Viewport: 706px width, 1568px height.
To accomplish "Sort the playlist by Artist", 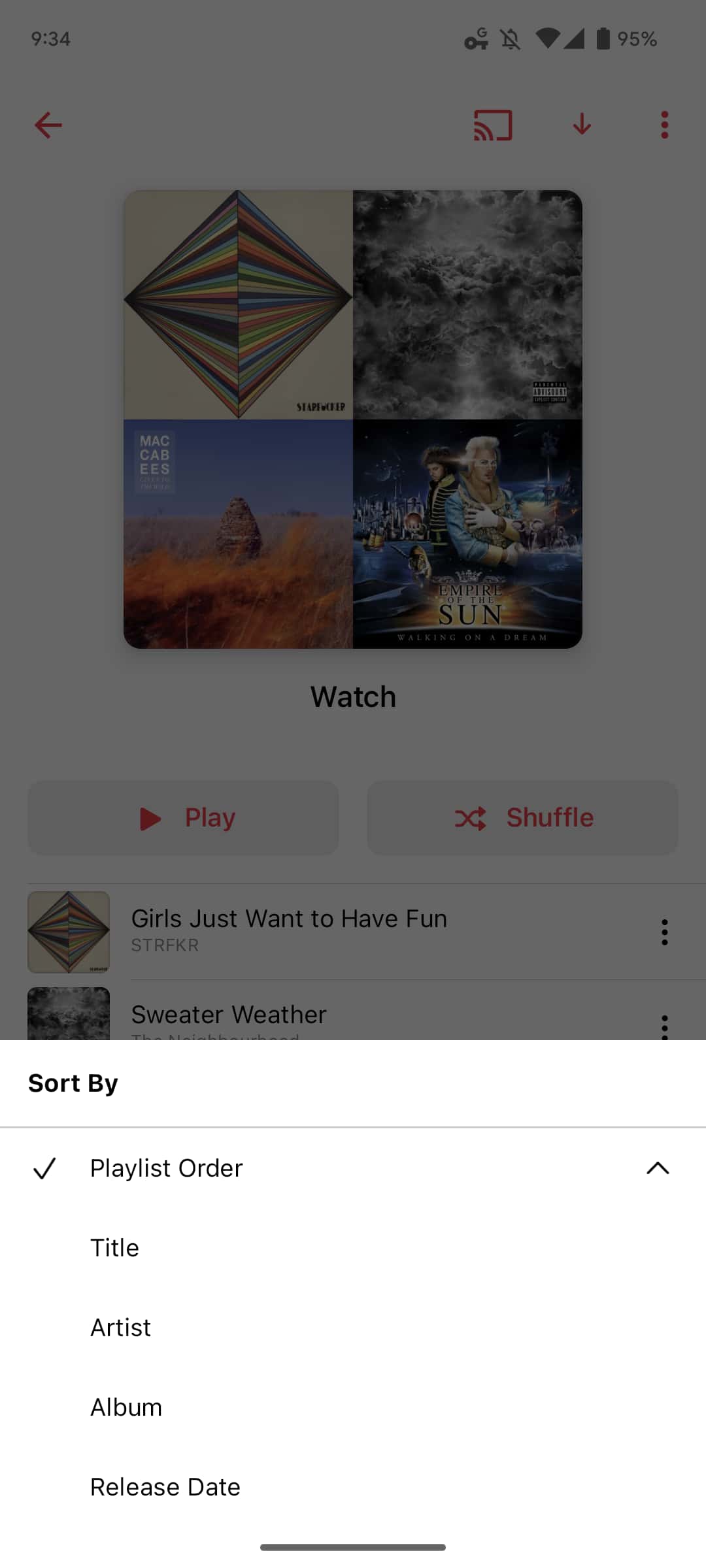I will coord(121,1328).
